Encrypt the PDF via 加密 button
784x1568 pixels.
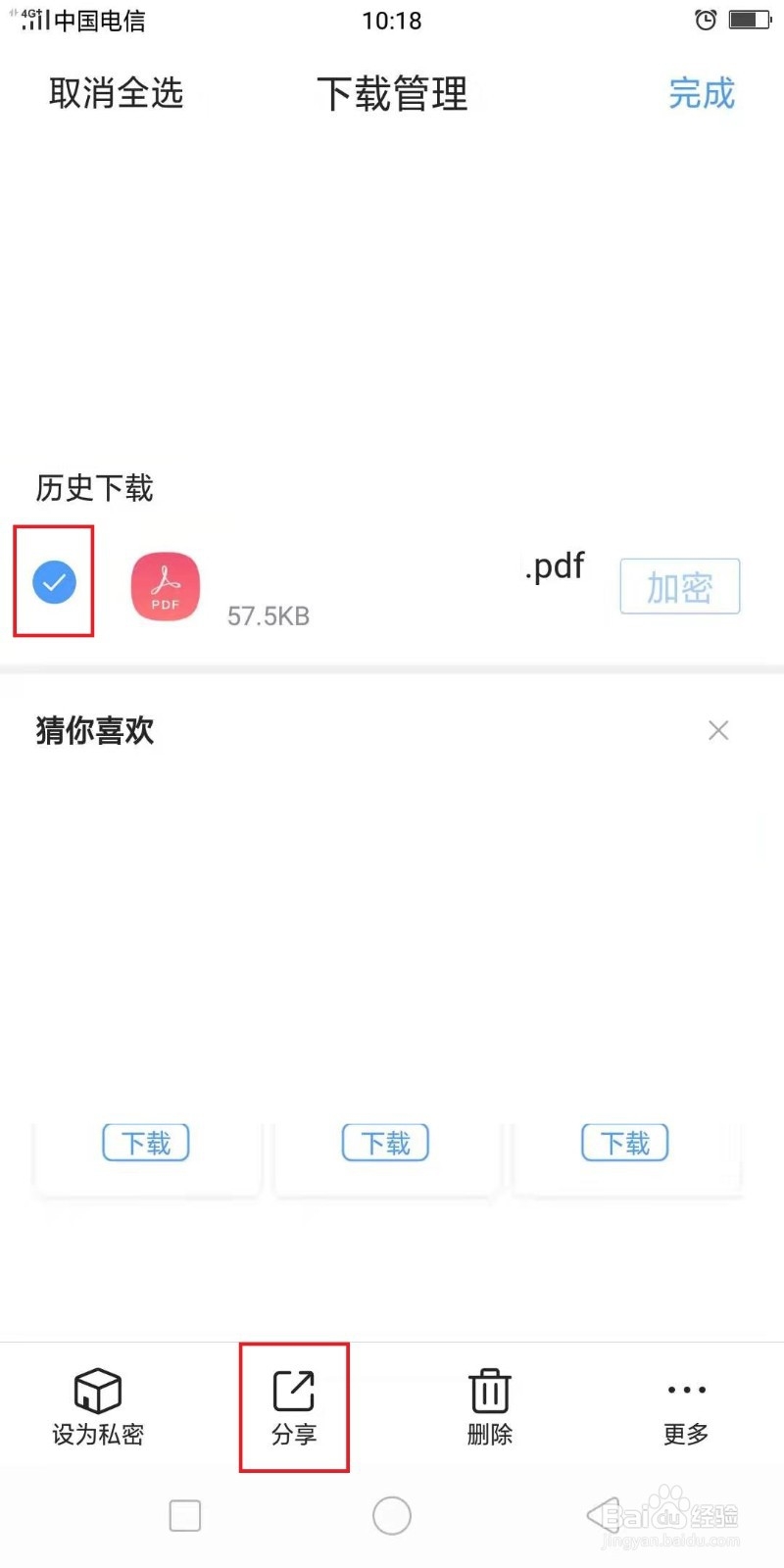(x=679, y=586)
